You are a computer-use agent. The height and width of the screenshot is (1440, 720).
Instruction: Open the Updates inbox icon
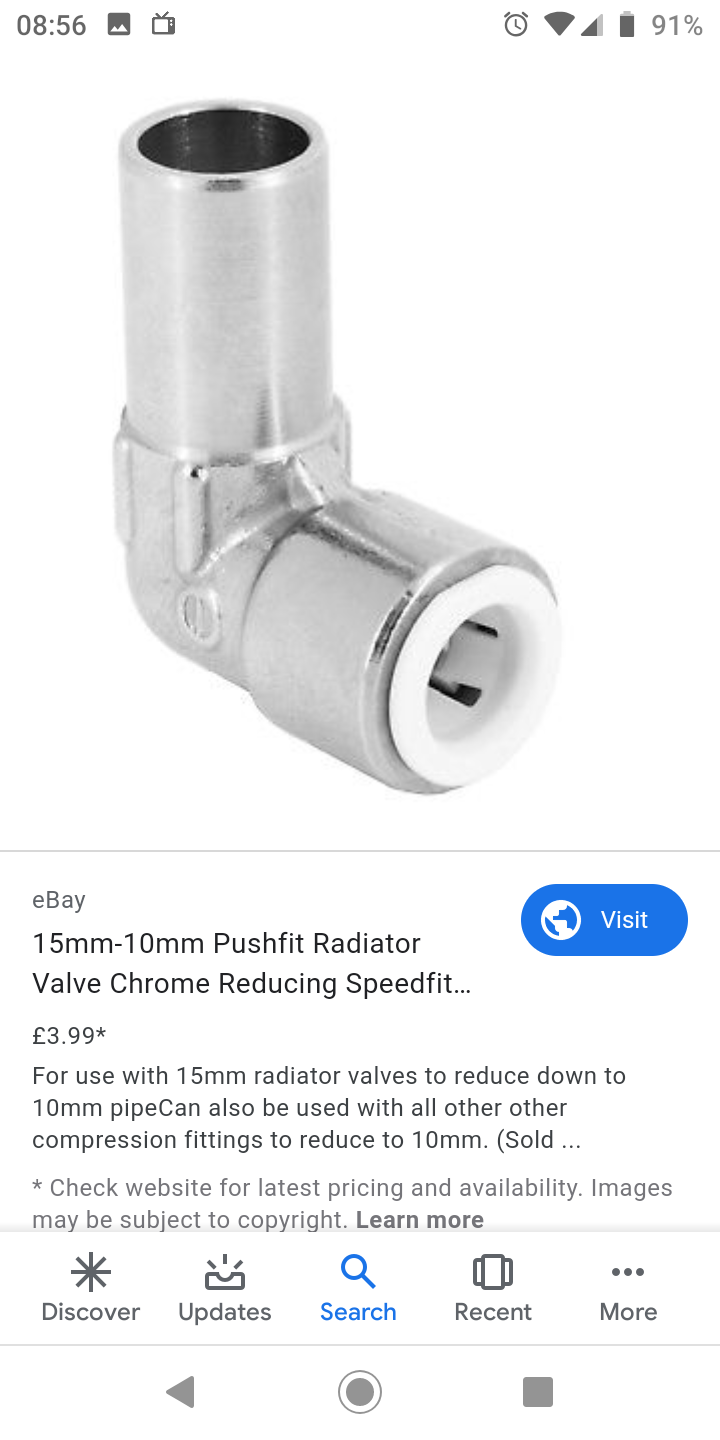click(x=223, y=1272)
